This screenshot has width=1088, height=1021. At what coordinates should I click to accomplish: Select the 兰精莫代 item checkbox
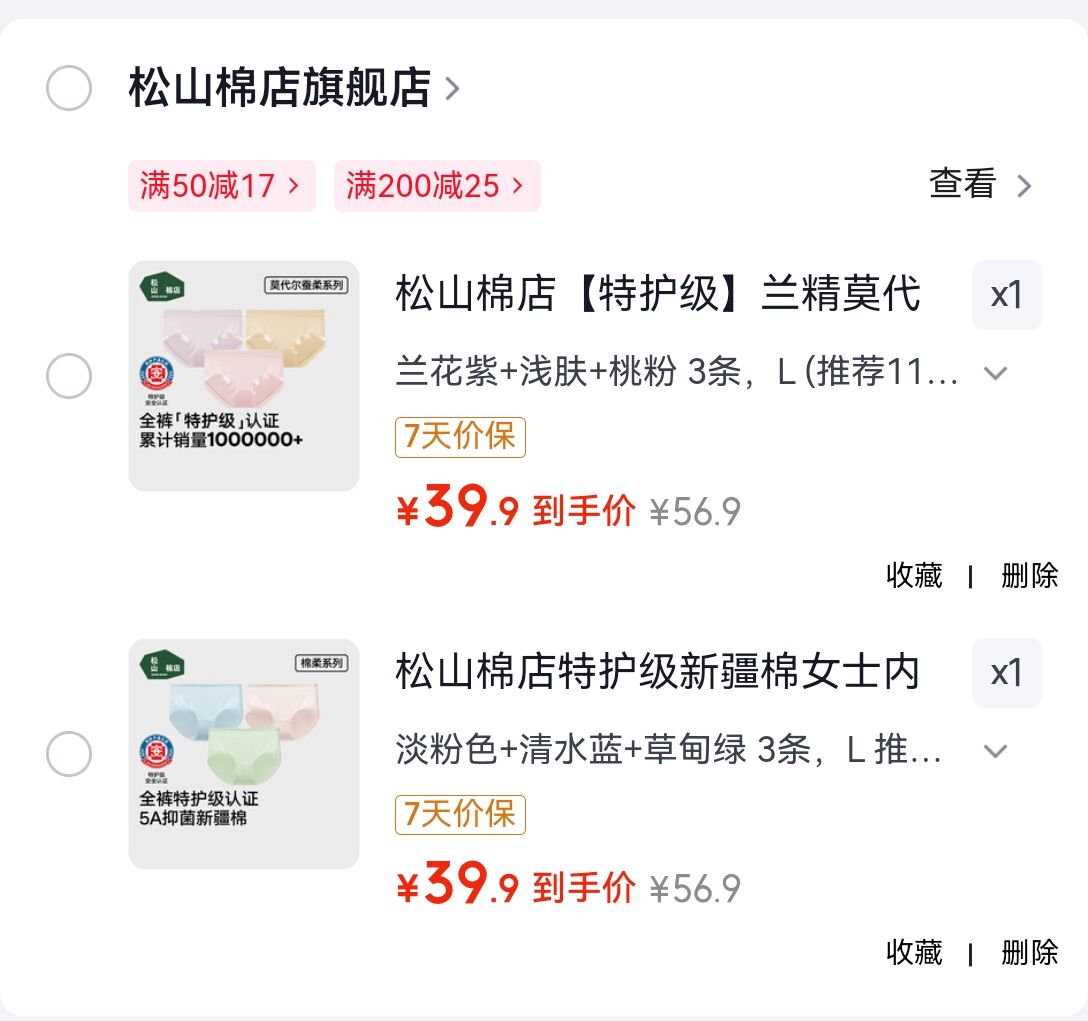tap(69, 376)
